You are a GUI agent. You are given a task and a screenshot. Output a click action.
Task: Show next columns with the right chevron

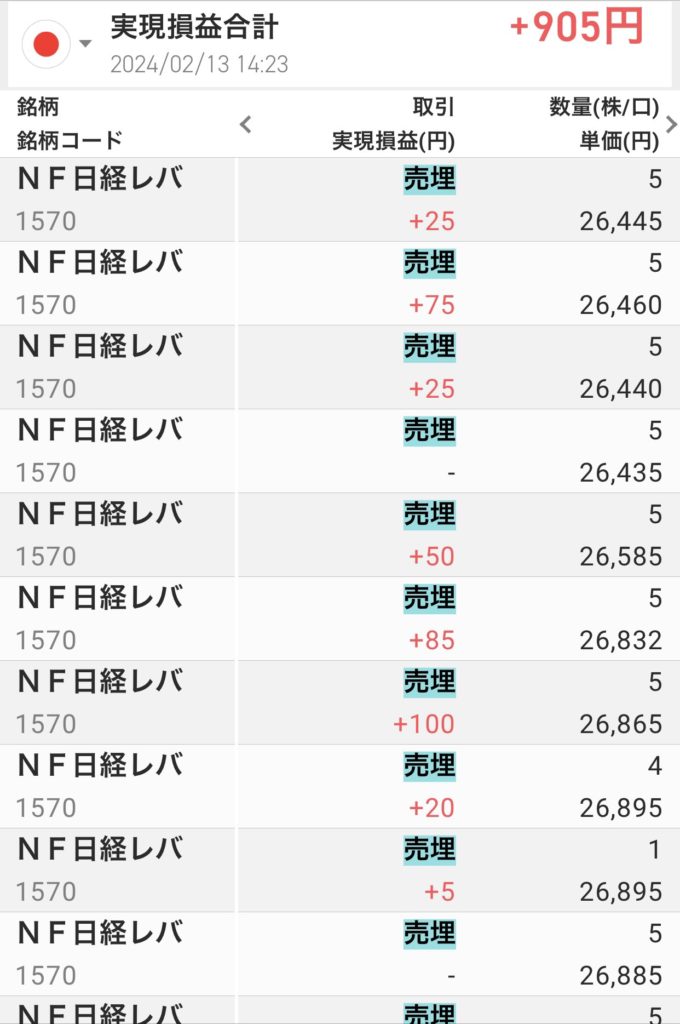click(671, 124)
